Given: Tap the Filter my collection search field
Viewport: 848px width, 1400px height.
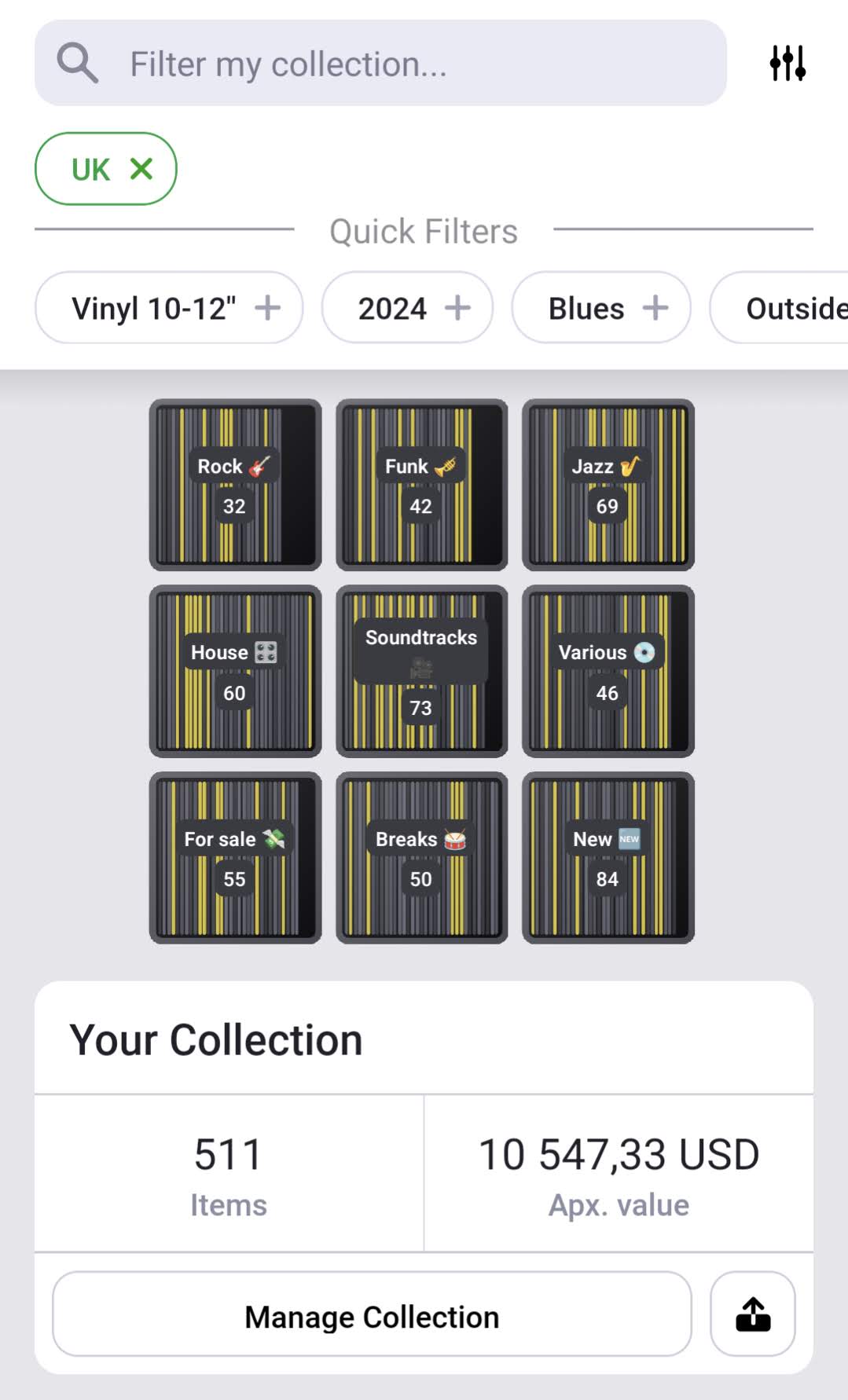Looking at the screenshot, I should click(380, 64).
